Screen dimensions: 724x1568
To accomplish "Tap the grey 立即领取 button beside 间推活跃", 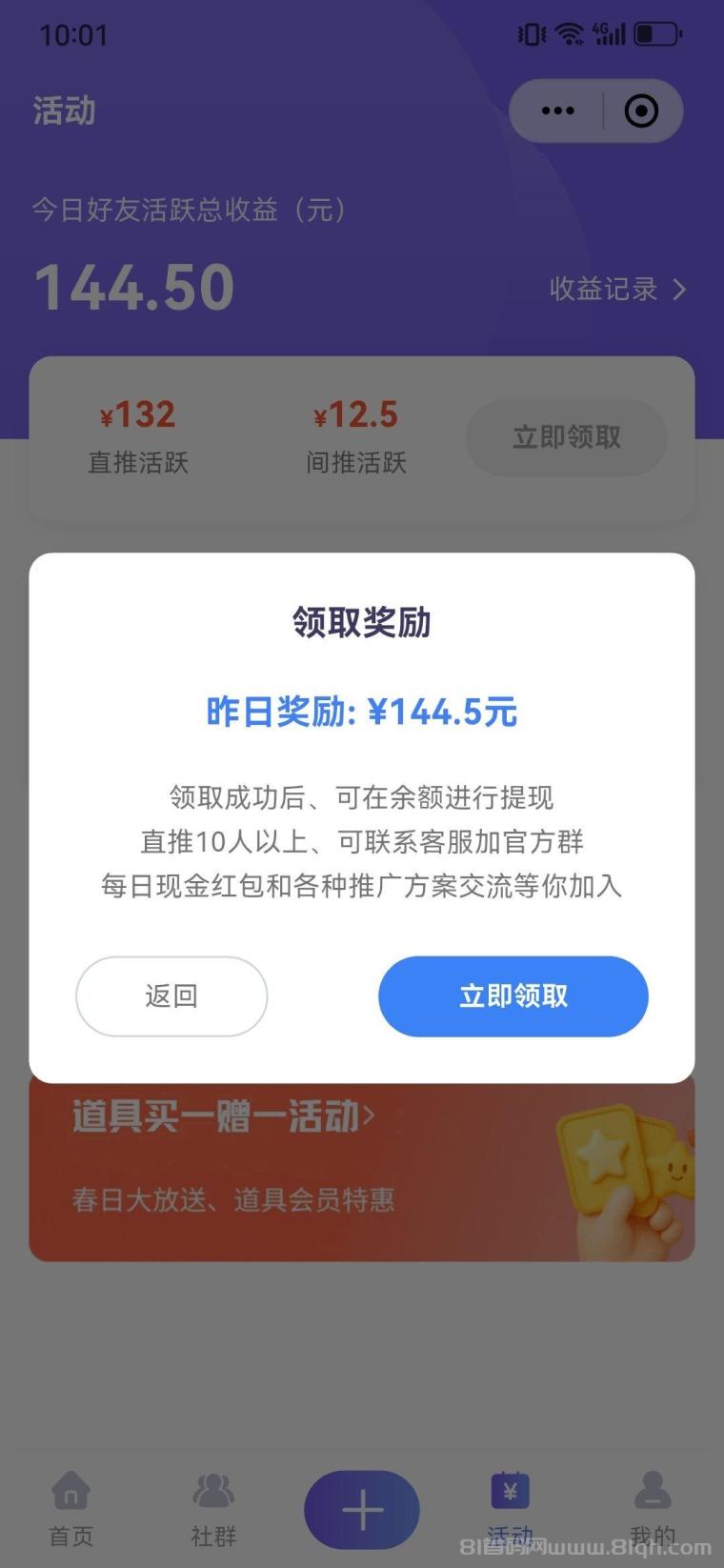I will click(567, 438).
